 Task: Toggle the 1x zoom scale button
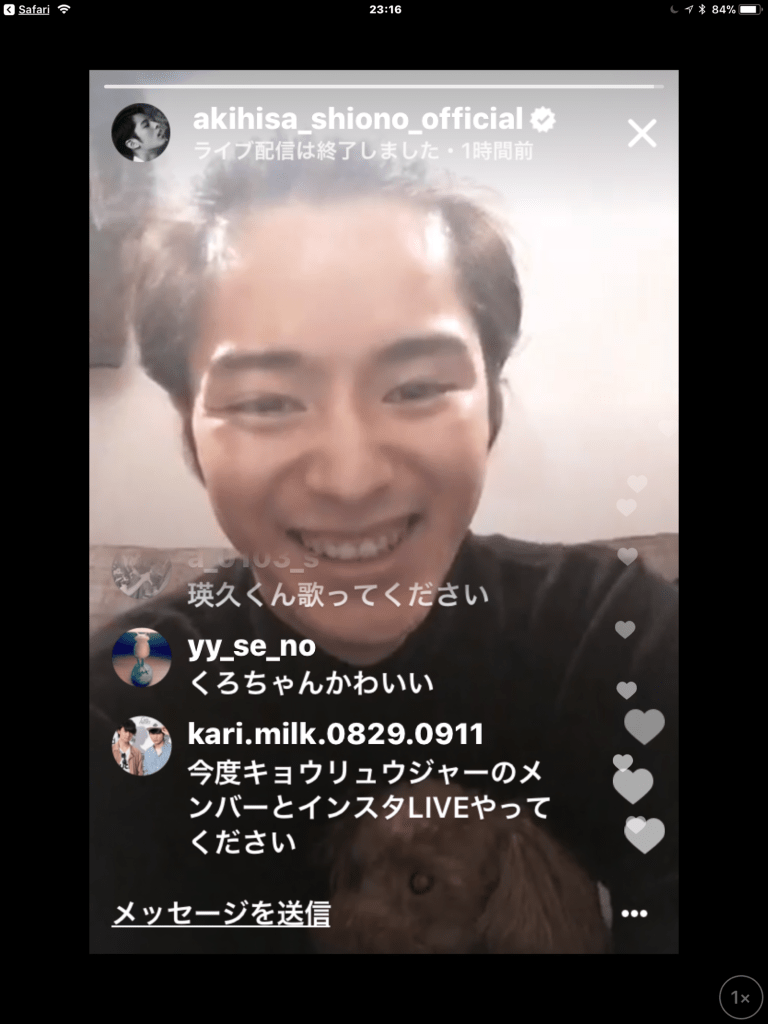pyautogui.click(x=740, y=997)
